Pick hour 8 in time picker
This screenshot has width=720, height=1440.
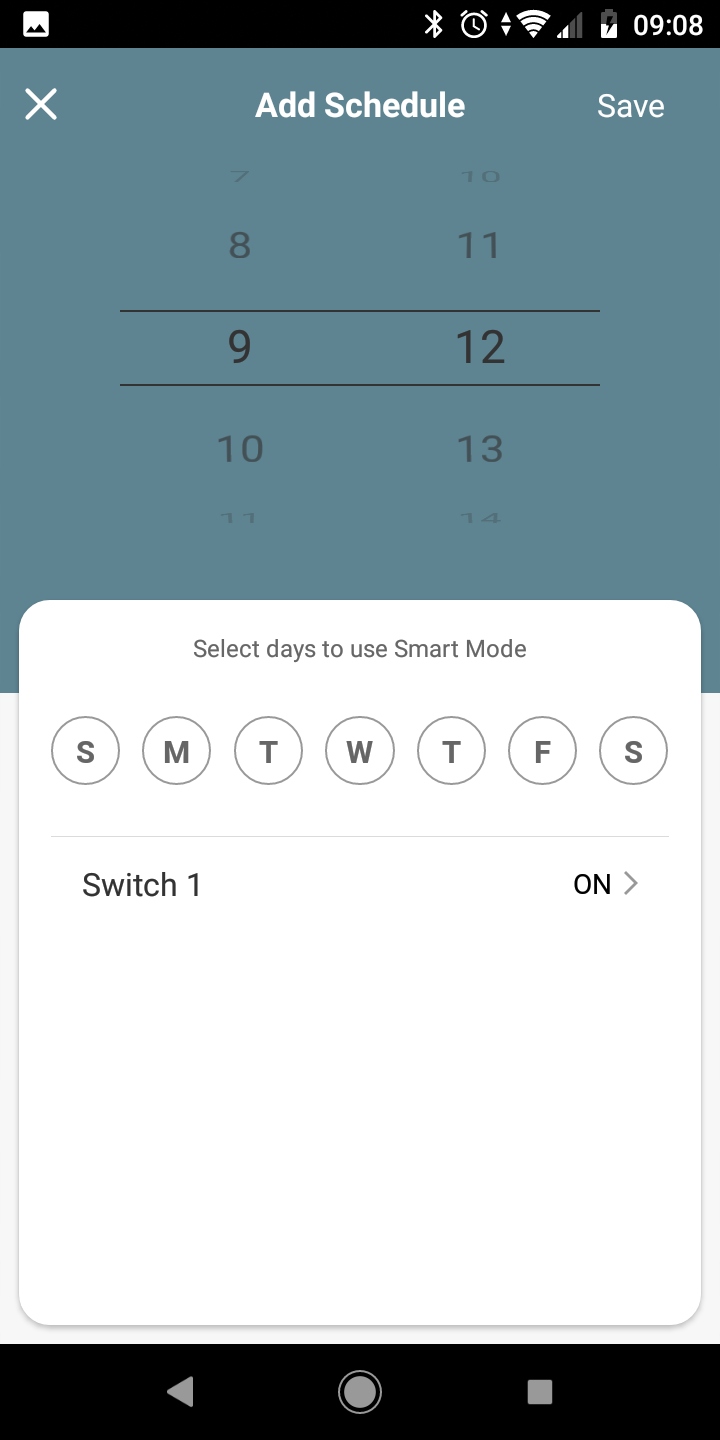click(239, 245)
